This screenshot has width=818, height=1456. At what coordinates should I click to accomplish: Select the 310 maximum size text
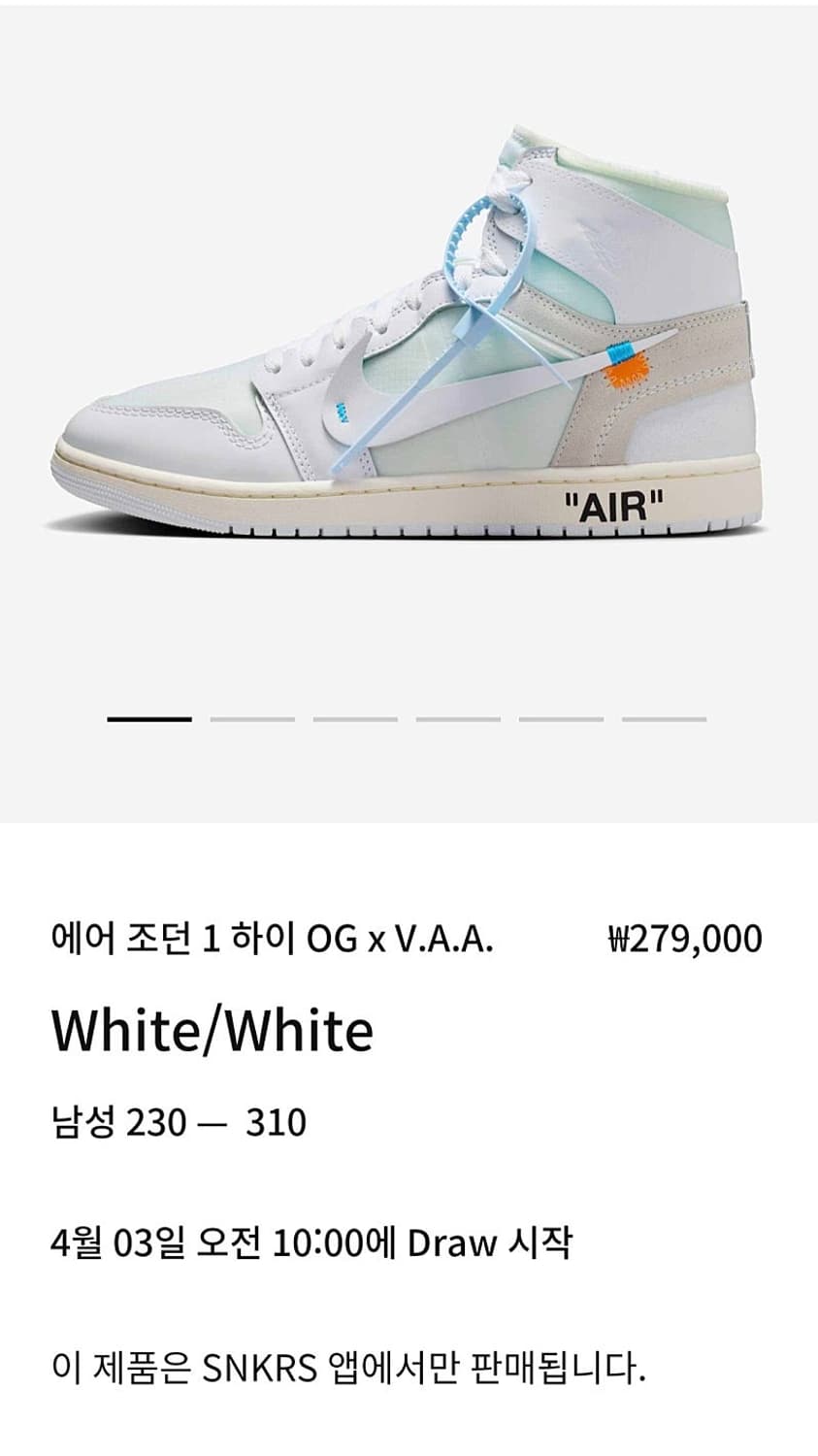(279, 1121)
